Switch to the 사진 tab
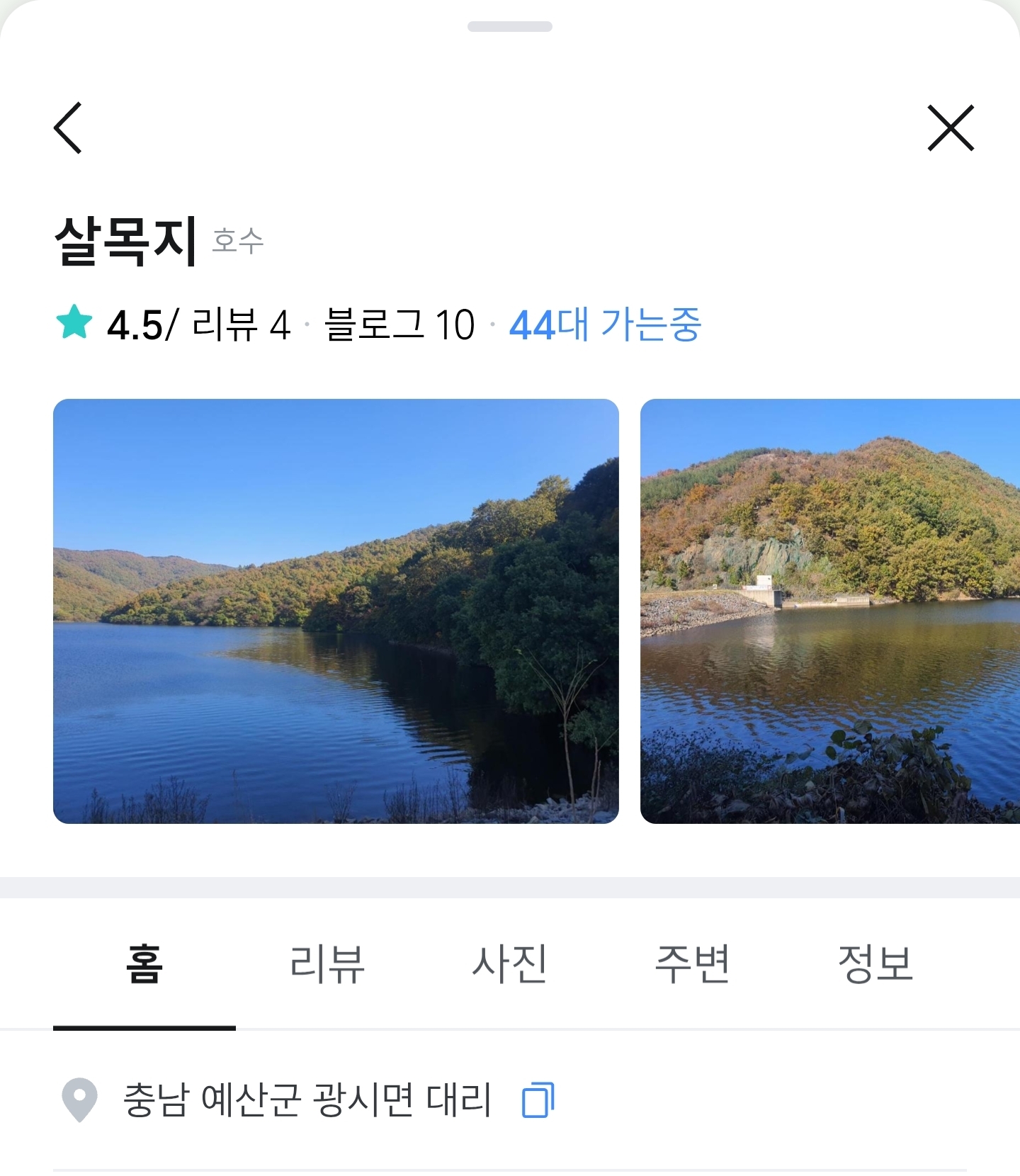Image resolution: width=1020 pixels, height=1176 pixels. tap(510, 964)
